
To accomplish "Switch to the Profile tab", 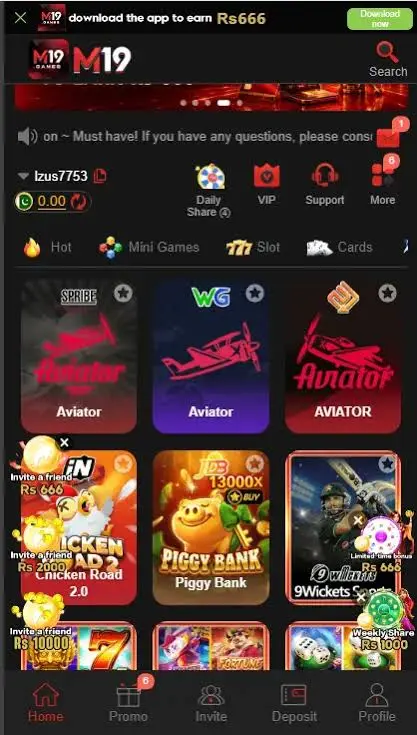I will click(377, 702).
